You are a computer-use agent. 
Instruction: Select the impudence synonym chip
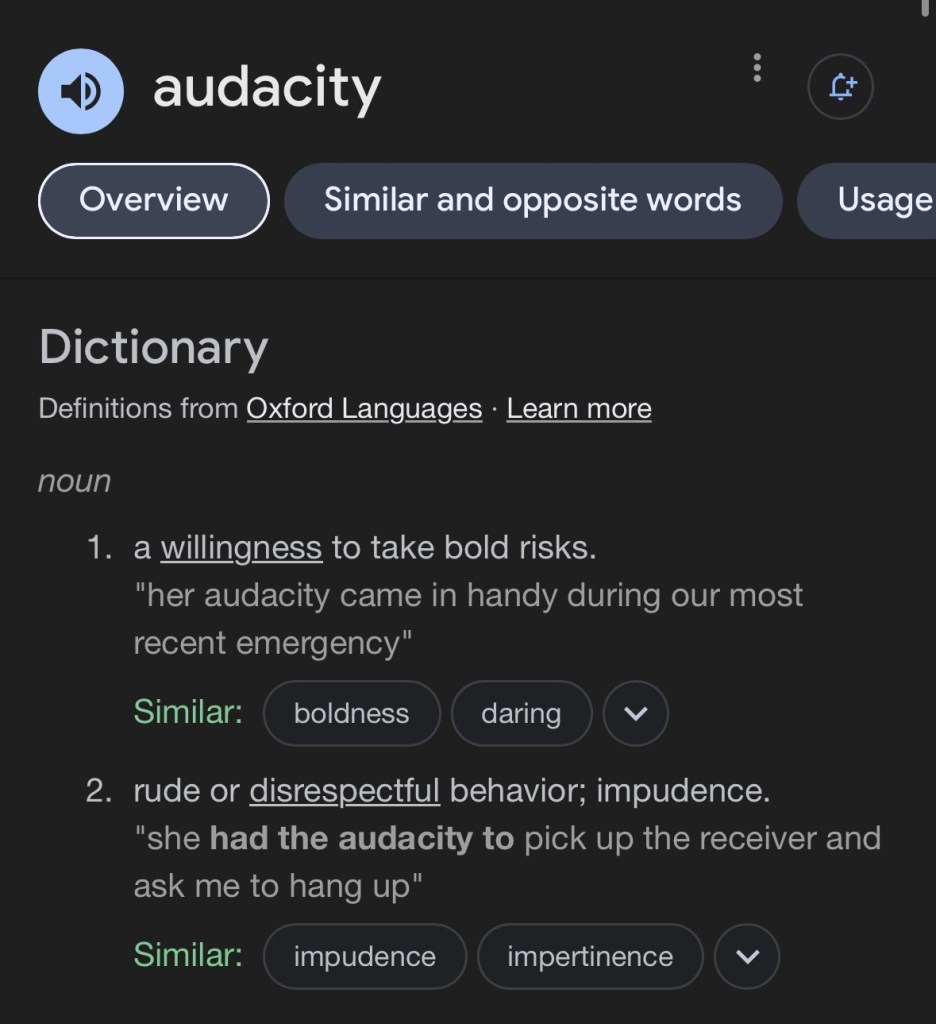364,956
